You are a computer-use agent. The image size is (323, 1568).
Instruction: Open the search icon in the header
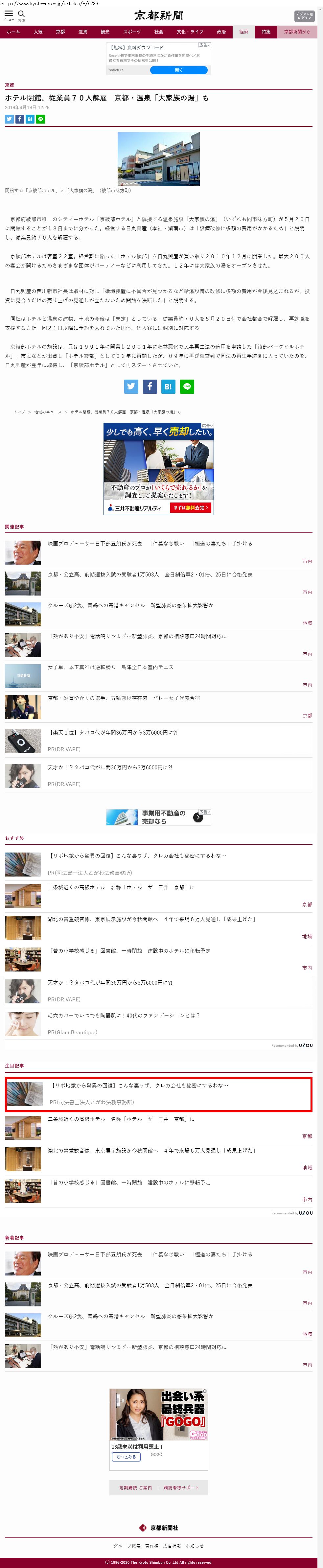tap(21, 14)
